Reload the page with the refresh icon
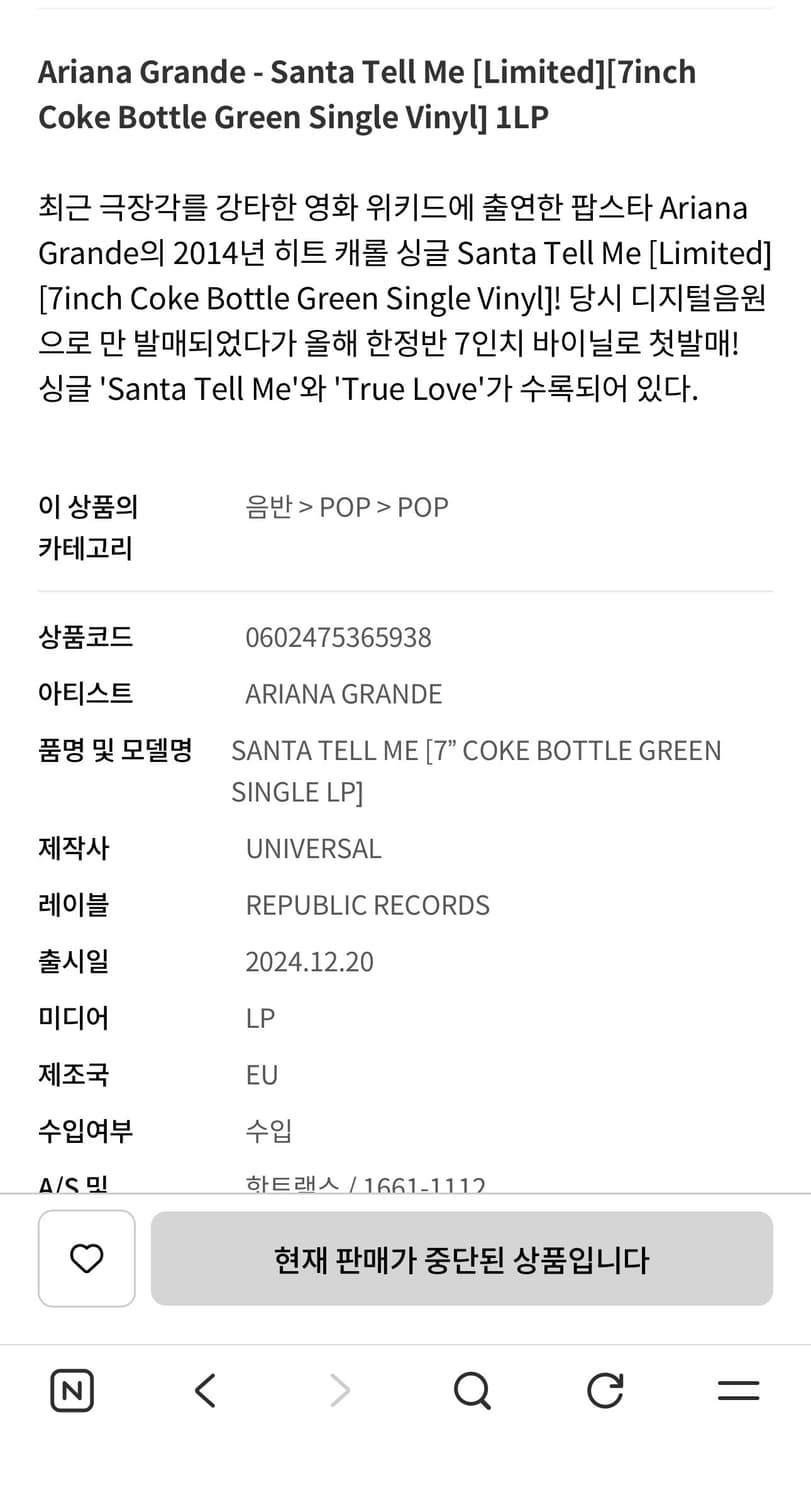Image resolution: width=811 pixels, height=1500 pixels. (605, 1389)
